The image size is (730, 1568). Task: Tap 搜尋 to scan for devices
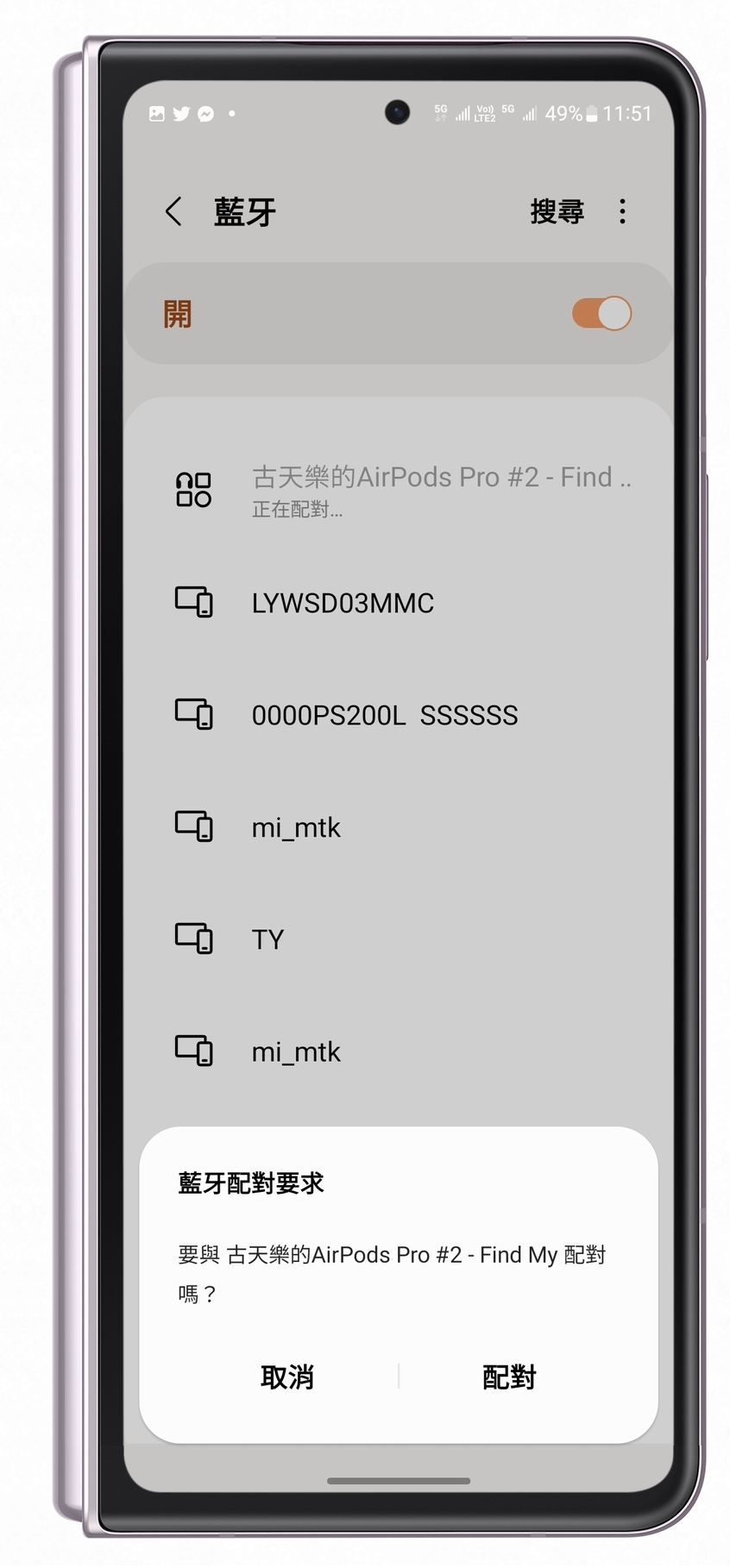click(x=557, y=211)
